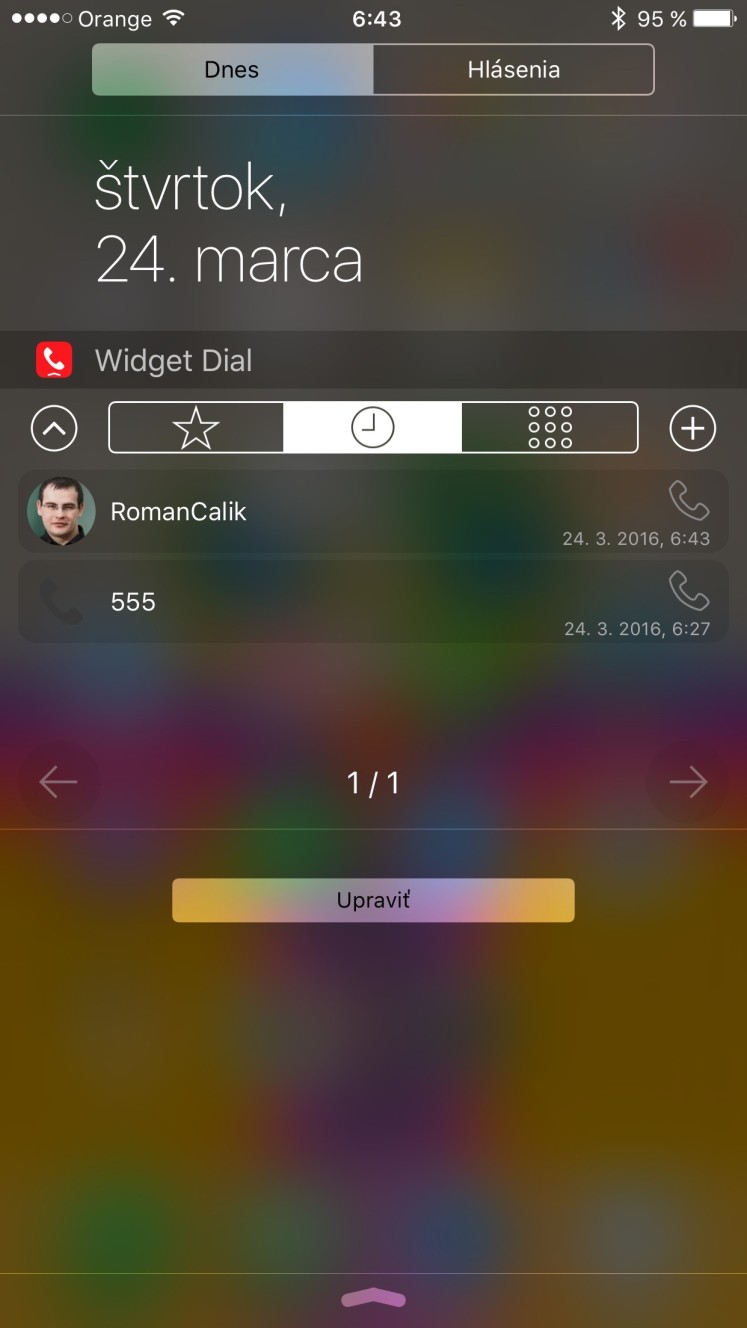747x1328 pixels.
Task: Select the Dnes tab
Action: click(x=232, y=70)
